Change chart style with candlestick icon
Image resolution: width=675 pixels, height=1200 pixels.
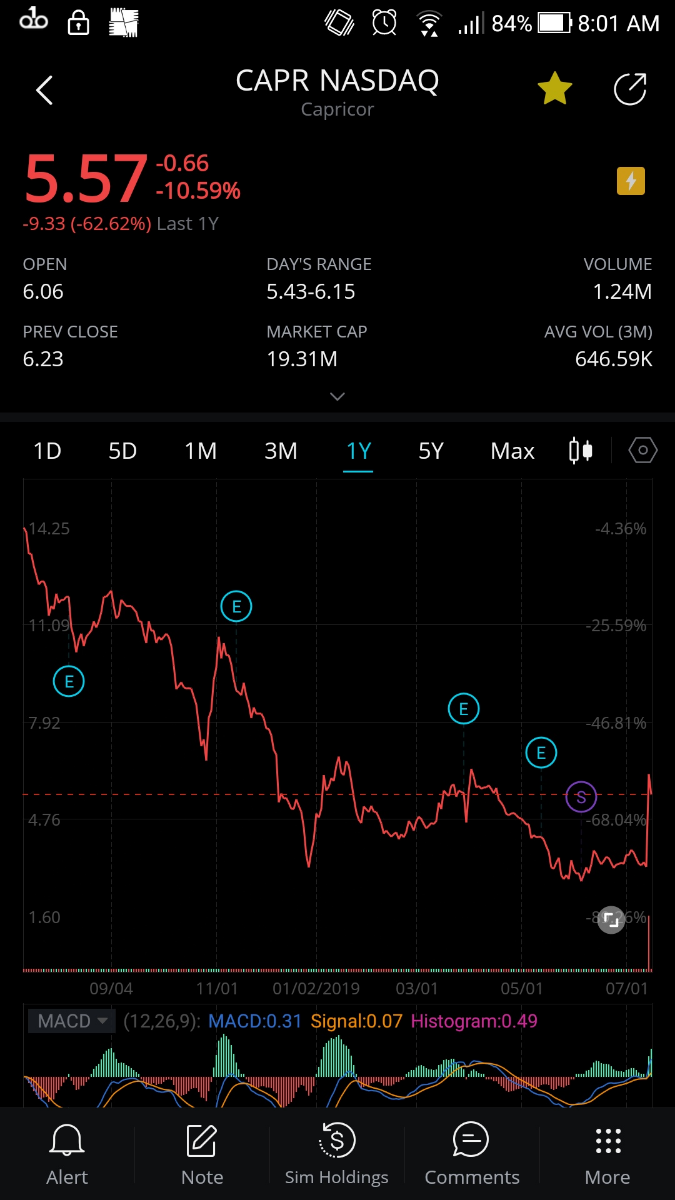(581, 451)
